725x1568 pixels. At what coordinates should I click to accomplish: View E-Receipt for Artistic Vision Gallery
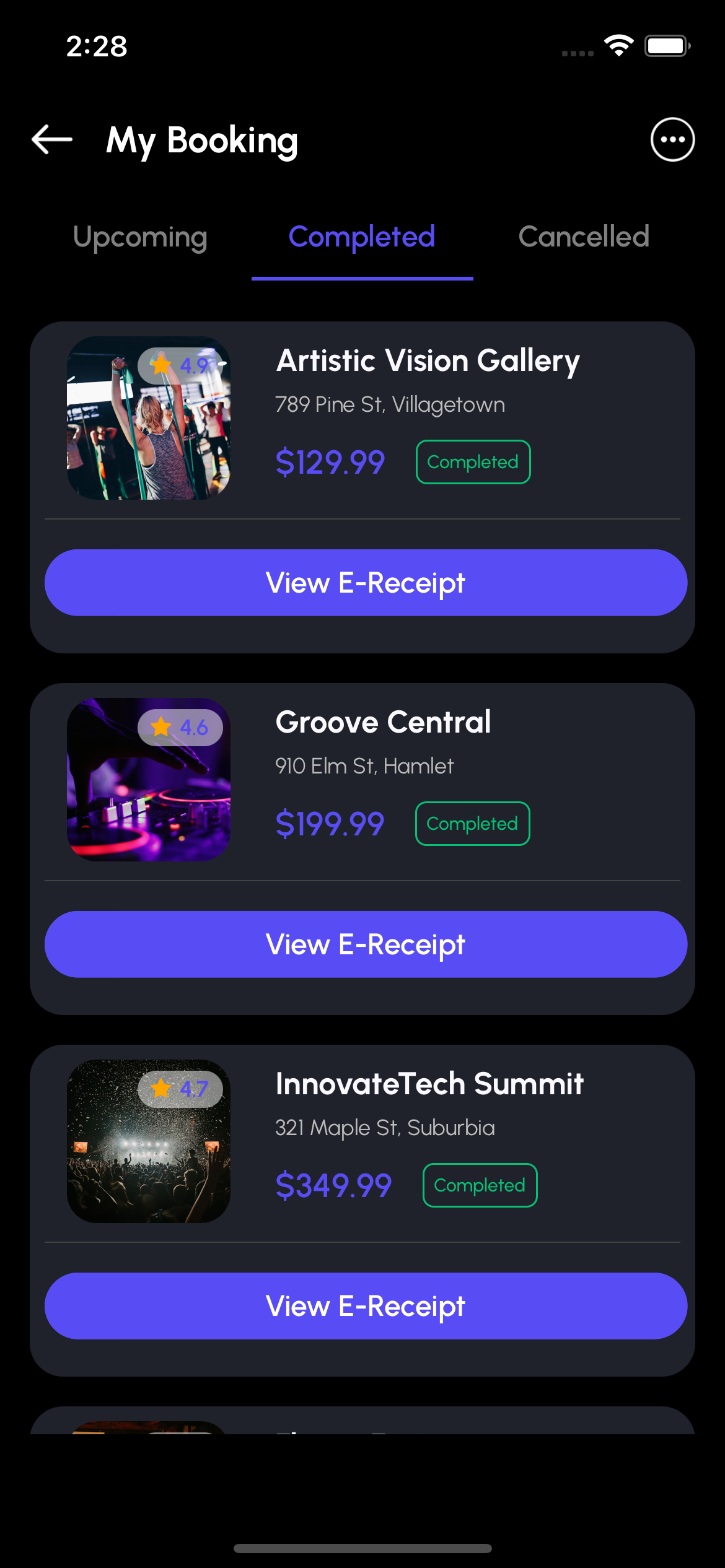[x=366, y=583]
